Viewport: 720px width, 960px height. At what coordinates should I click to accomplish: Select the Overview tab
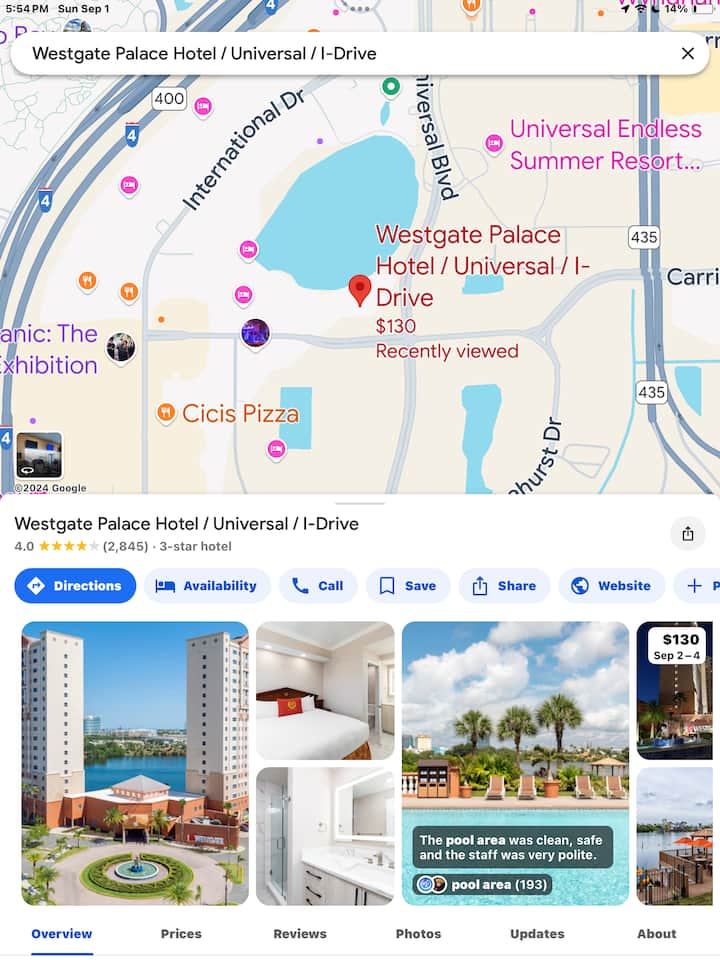(62, 933)
